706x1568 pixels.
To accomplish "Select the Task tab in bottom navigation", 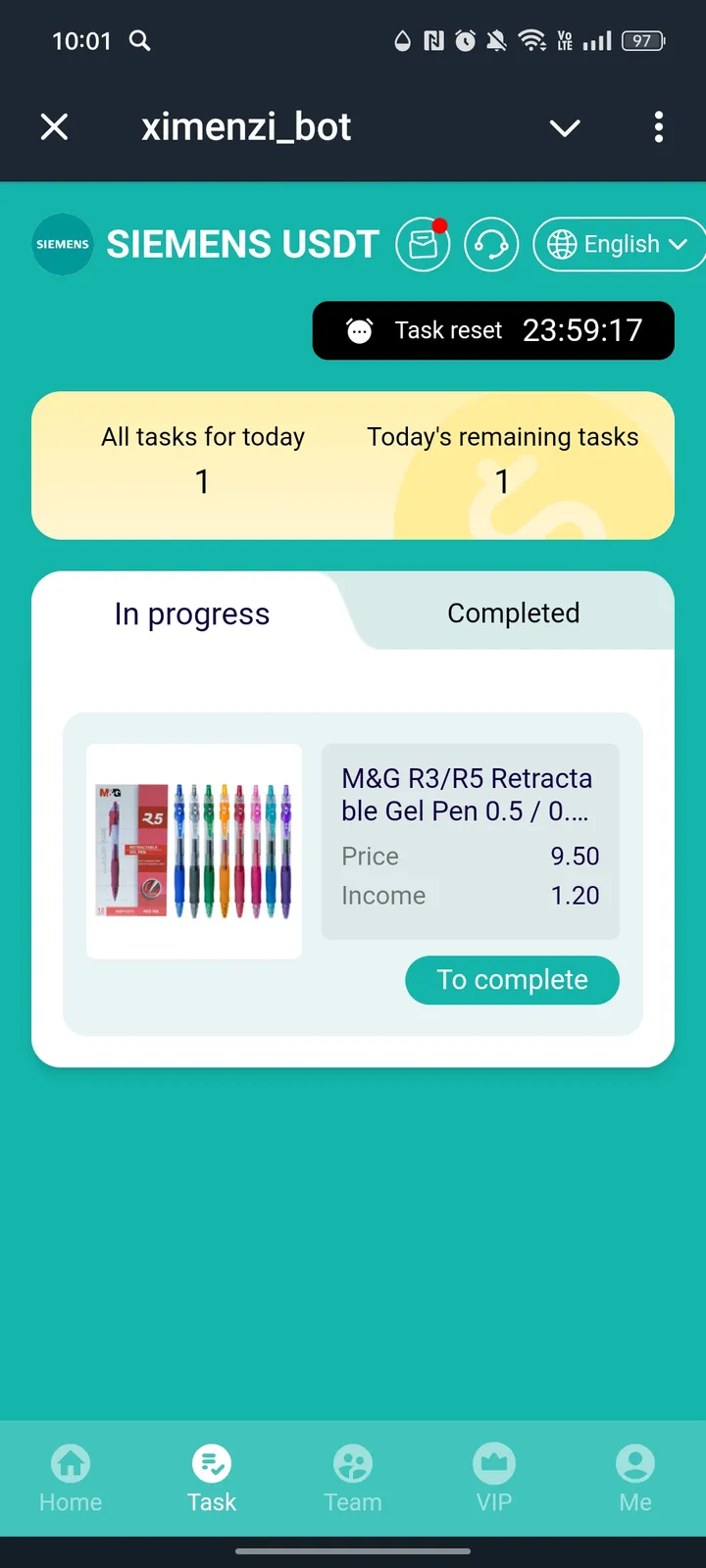I will [x=212, y=1478].
